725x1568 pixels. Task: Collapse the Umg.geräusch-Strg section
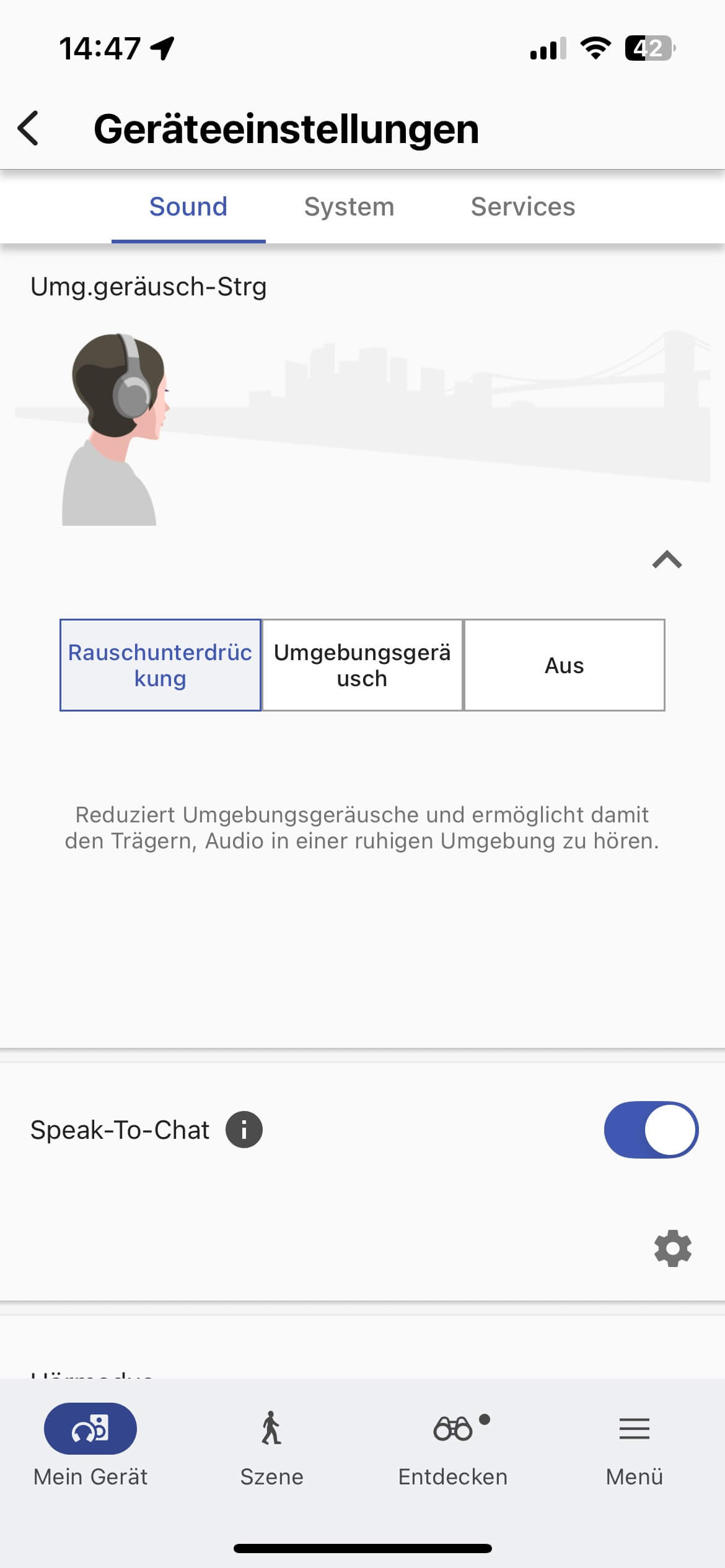[667, 560]
